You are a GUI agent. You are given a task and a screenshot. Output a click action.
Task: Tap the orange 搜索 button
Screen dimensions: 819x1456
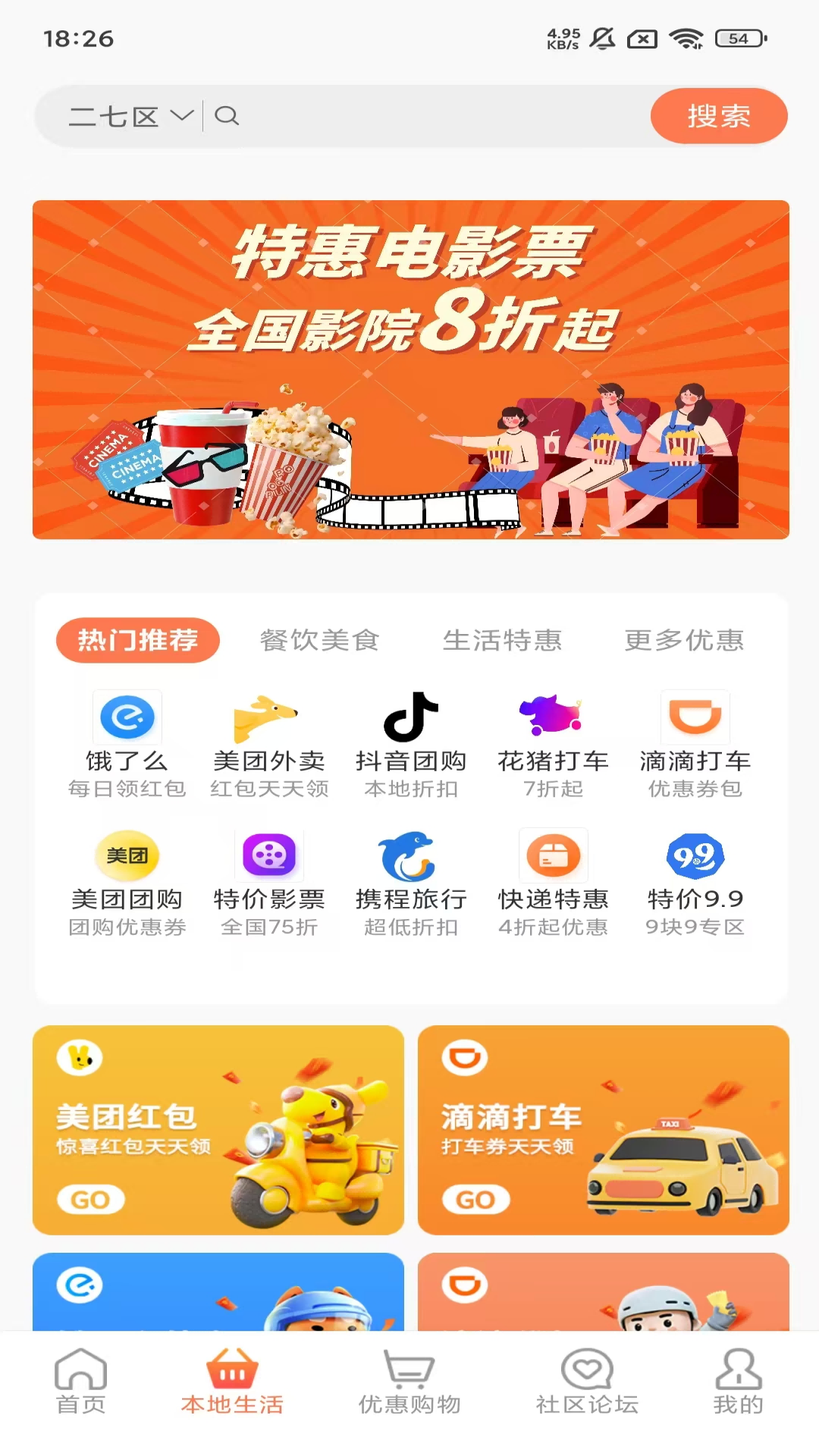(x=718, y=116)
